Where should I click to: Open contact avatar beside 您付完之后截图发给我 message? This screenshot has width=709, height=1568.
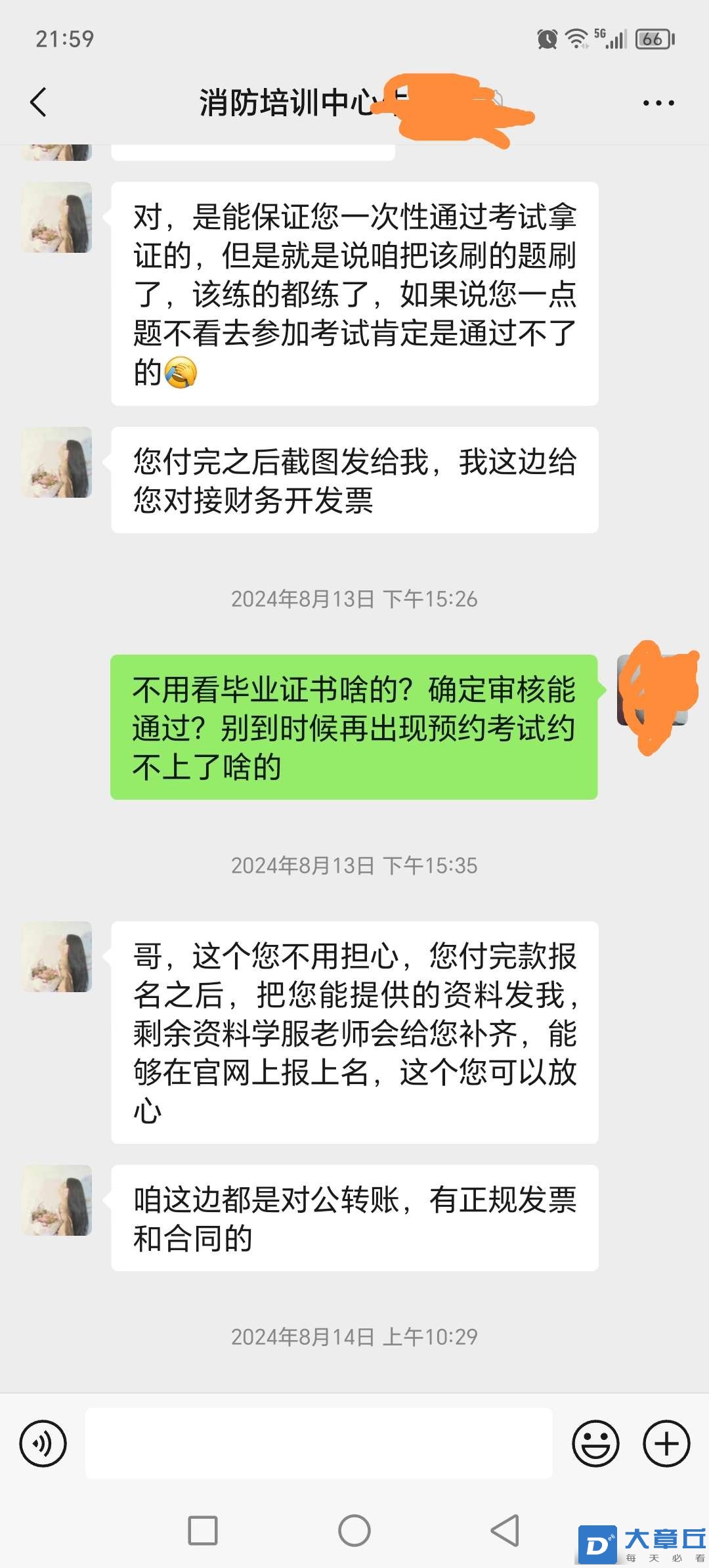point(57,462)
